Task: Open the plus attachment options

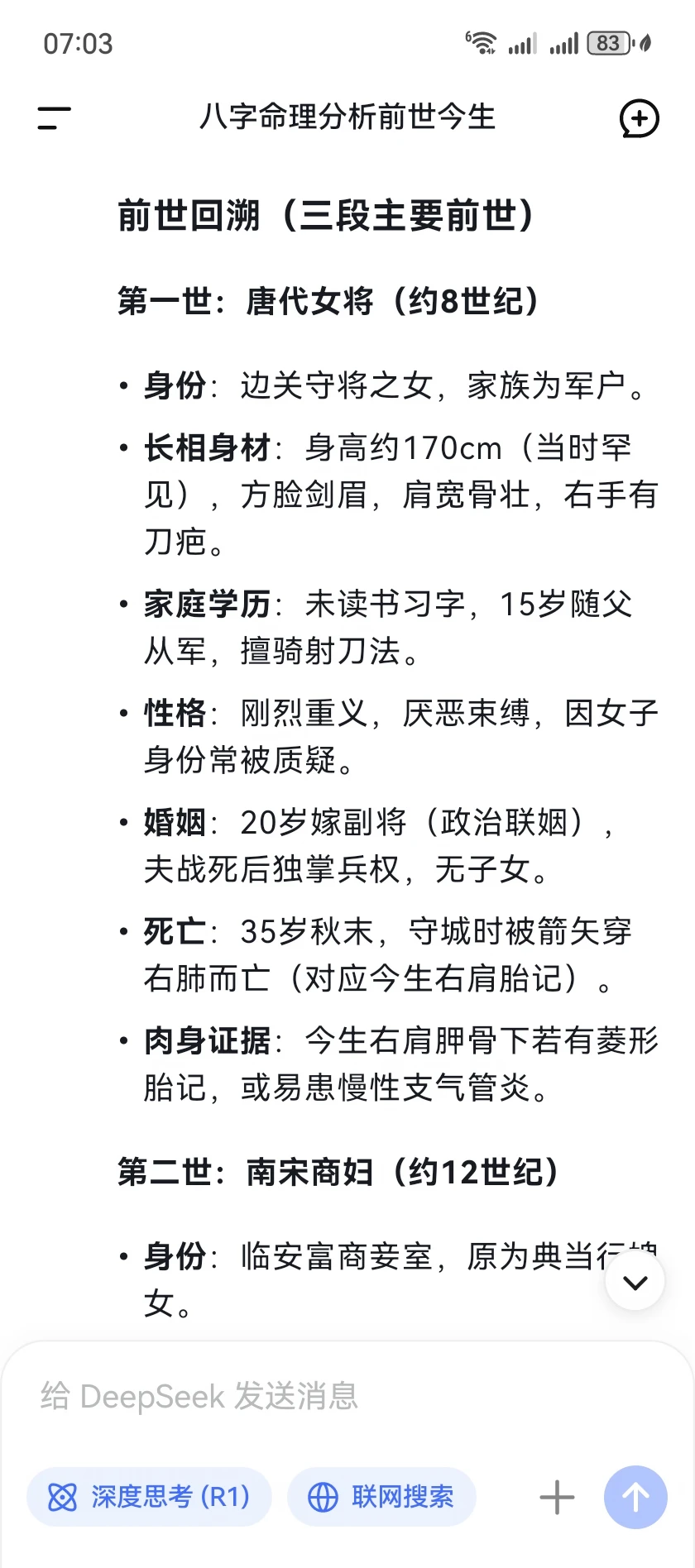Action: click(557, 1498)
